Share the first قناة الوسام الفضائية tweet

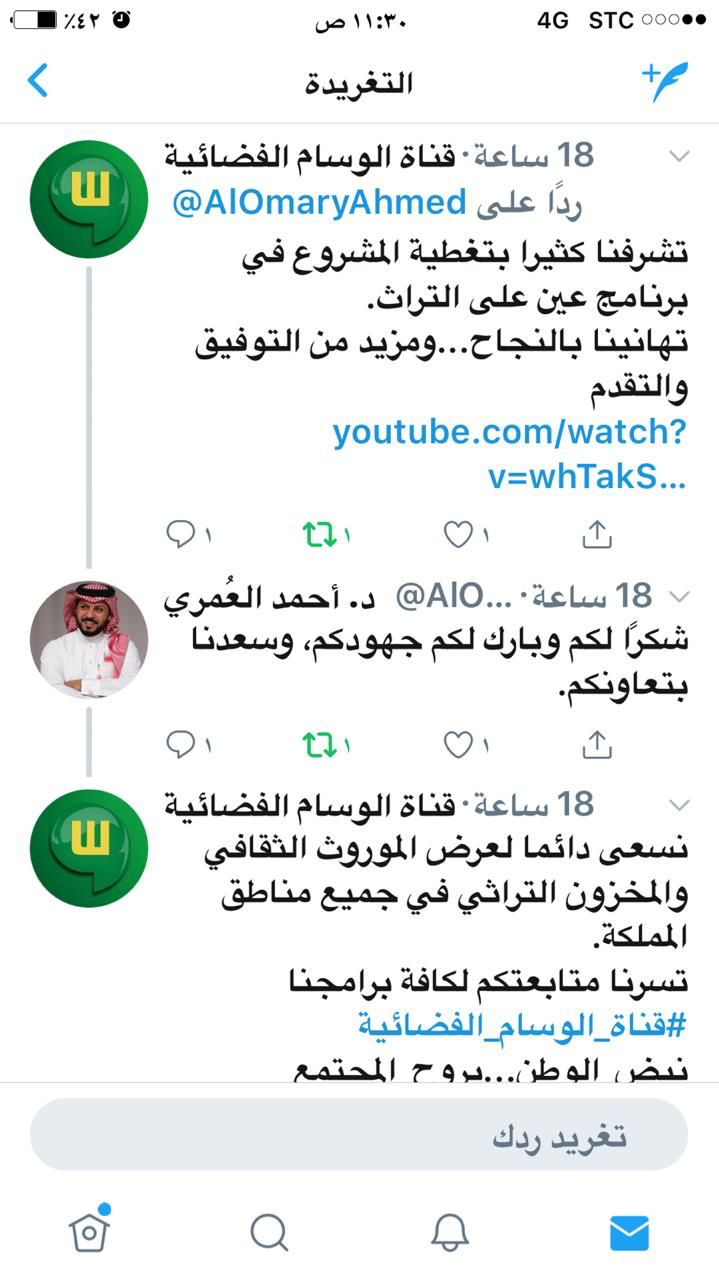coord(597,535)
